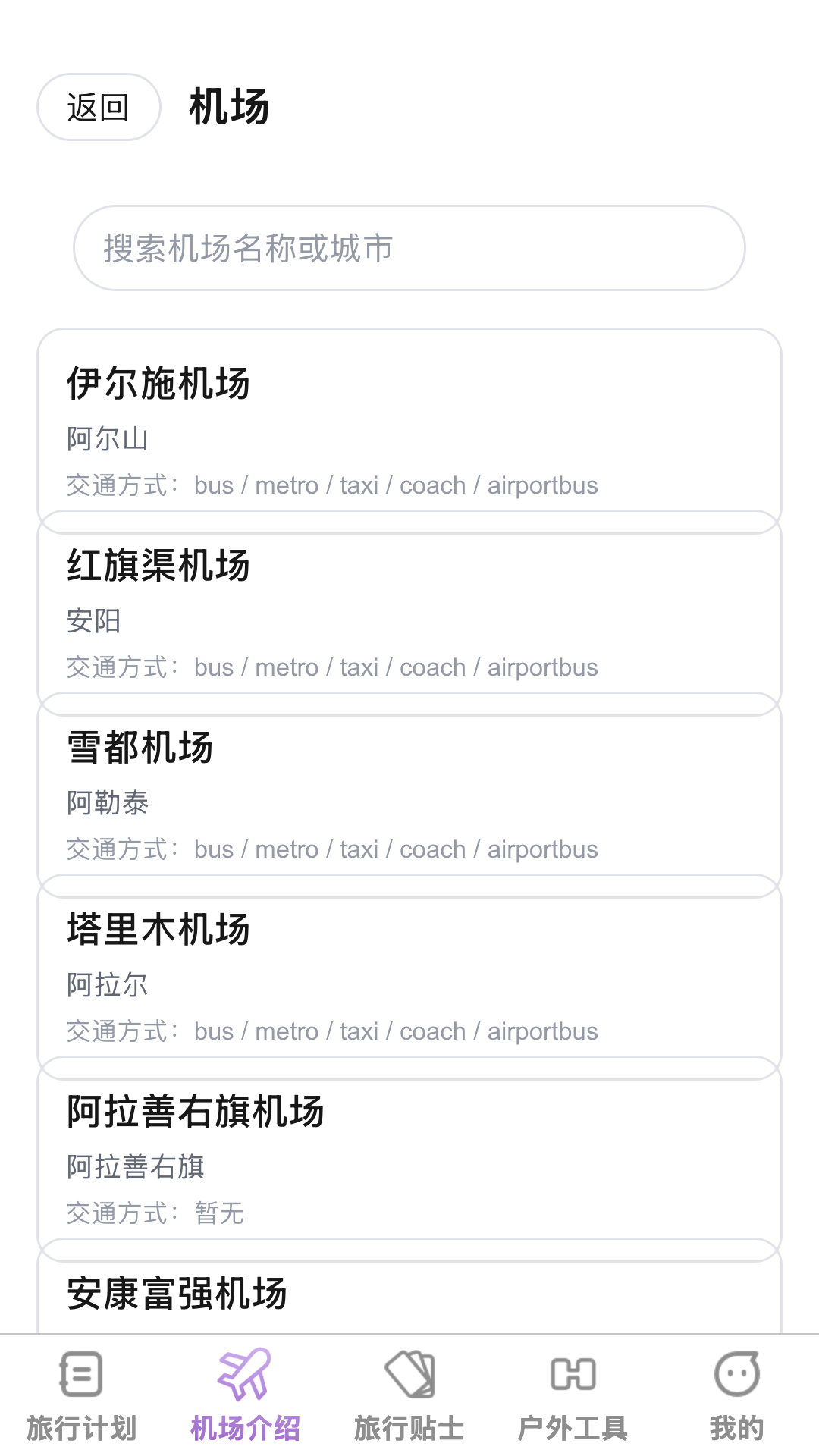819x1456 pixels.
Task: Select the 雪都机场 card
Action: pyautogui.click(x=409, y=792)
